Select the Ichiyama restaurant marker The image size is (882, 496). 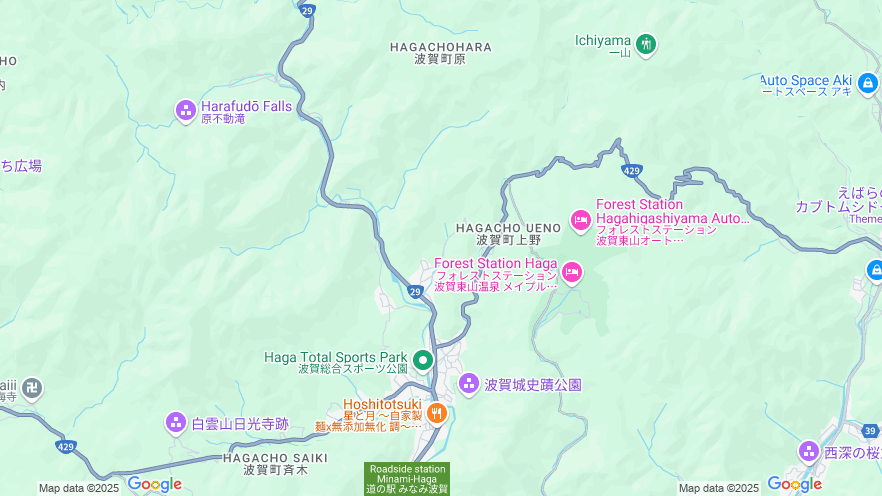click(646, 43)
